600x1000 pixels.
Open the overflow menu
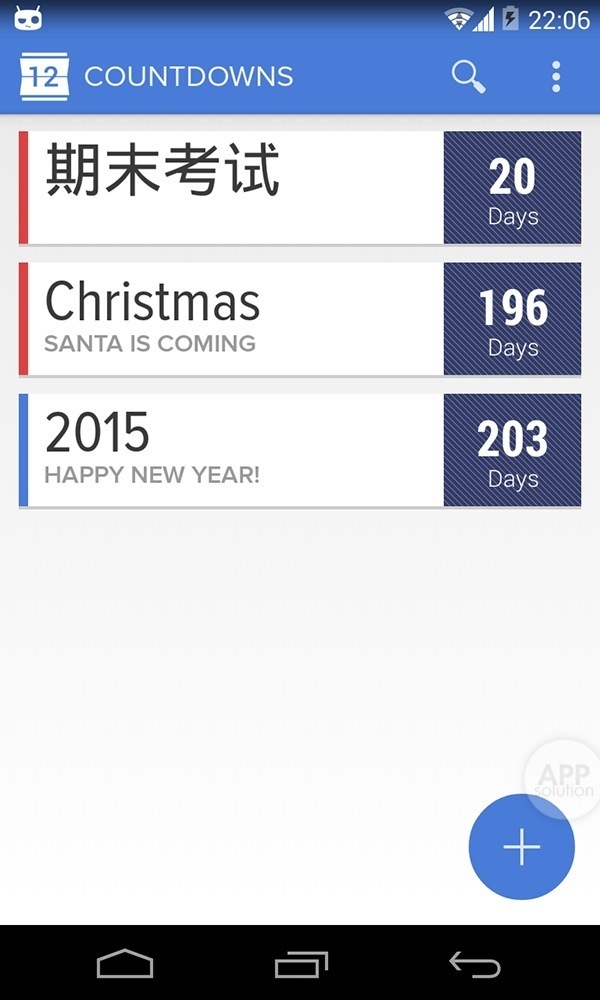pos(556,76)
